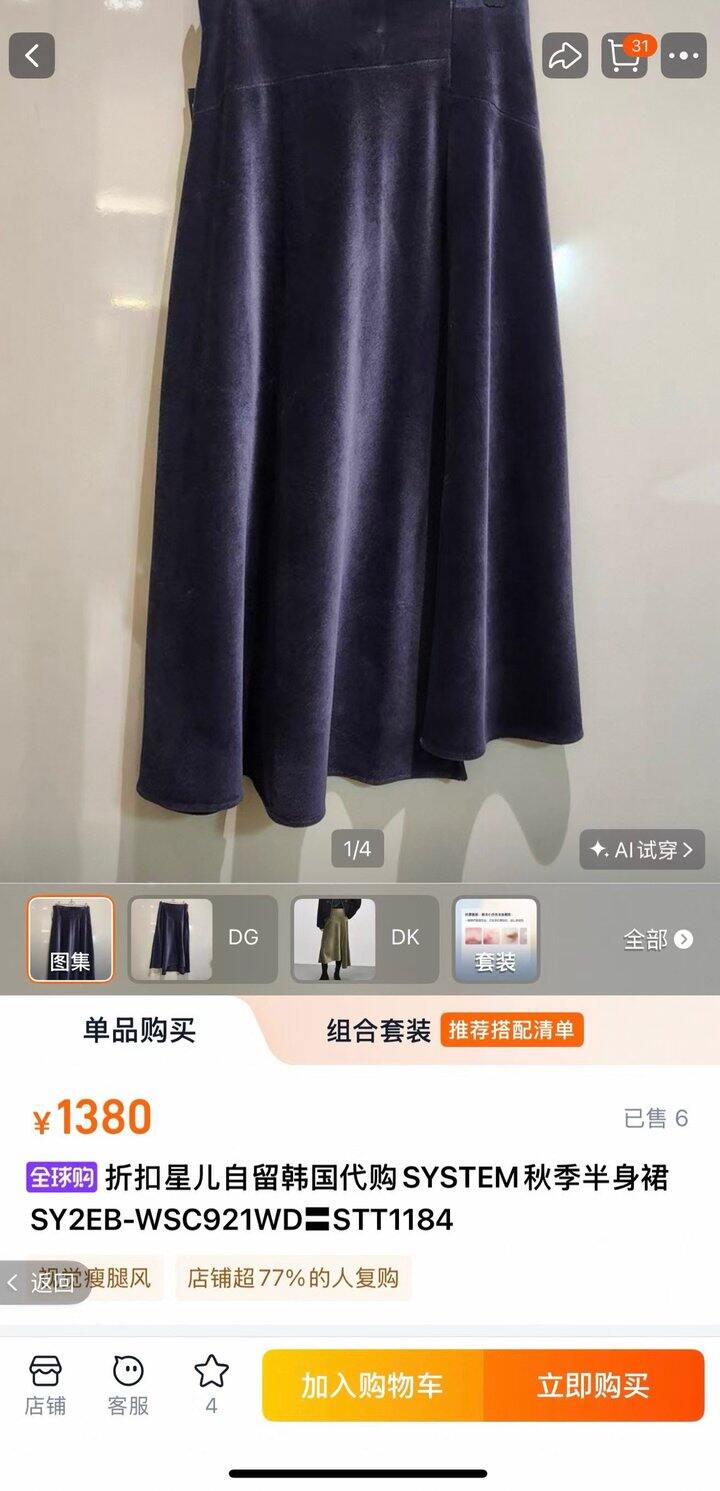This screenshot has height=1491, width=720.
Task: Switch to the 组合套装 tab
Action: tap(378, 1030)
